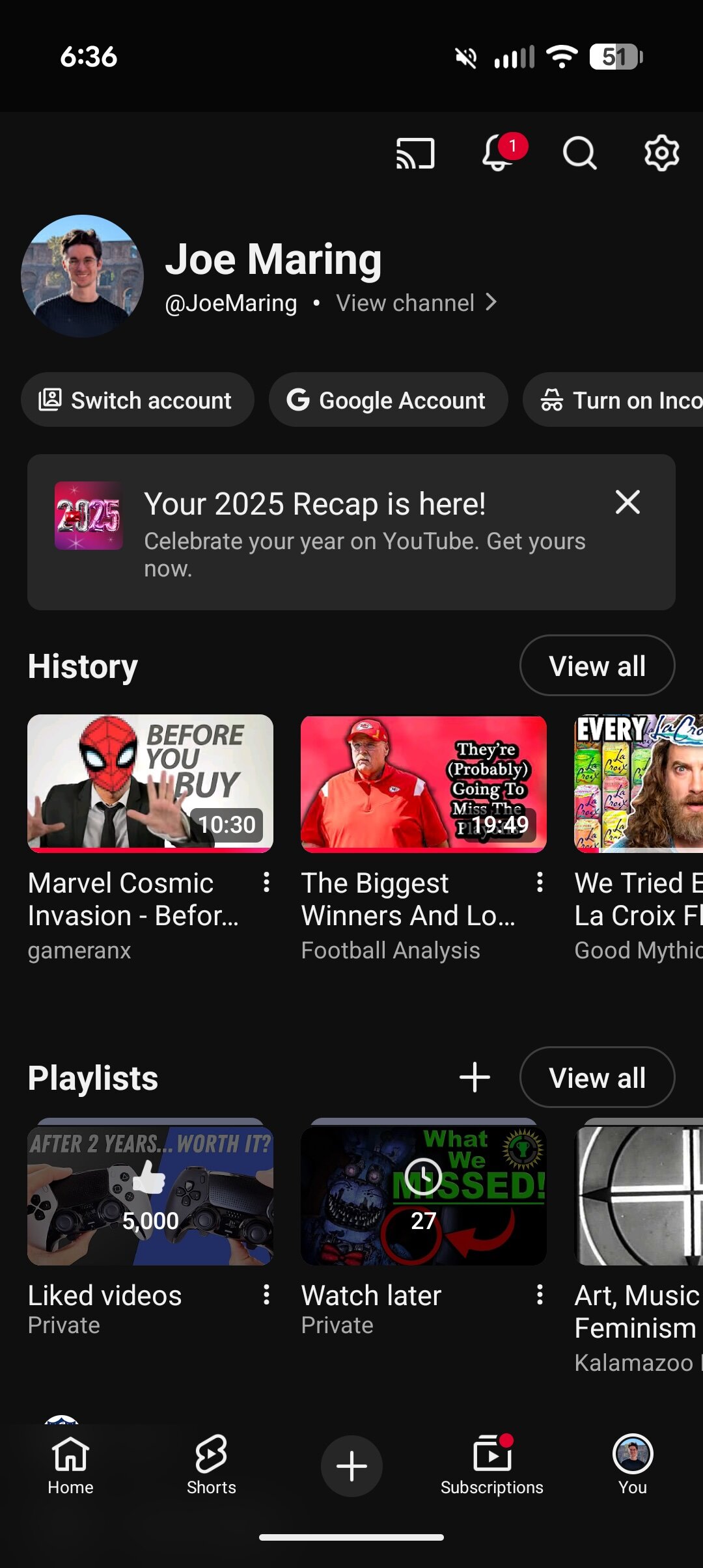Viewport: 703px width, 1568px height.
Task: Open the Liked videos playlist
Action: pyautogui.click(x=150, y=1196)
